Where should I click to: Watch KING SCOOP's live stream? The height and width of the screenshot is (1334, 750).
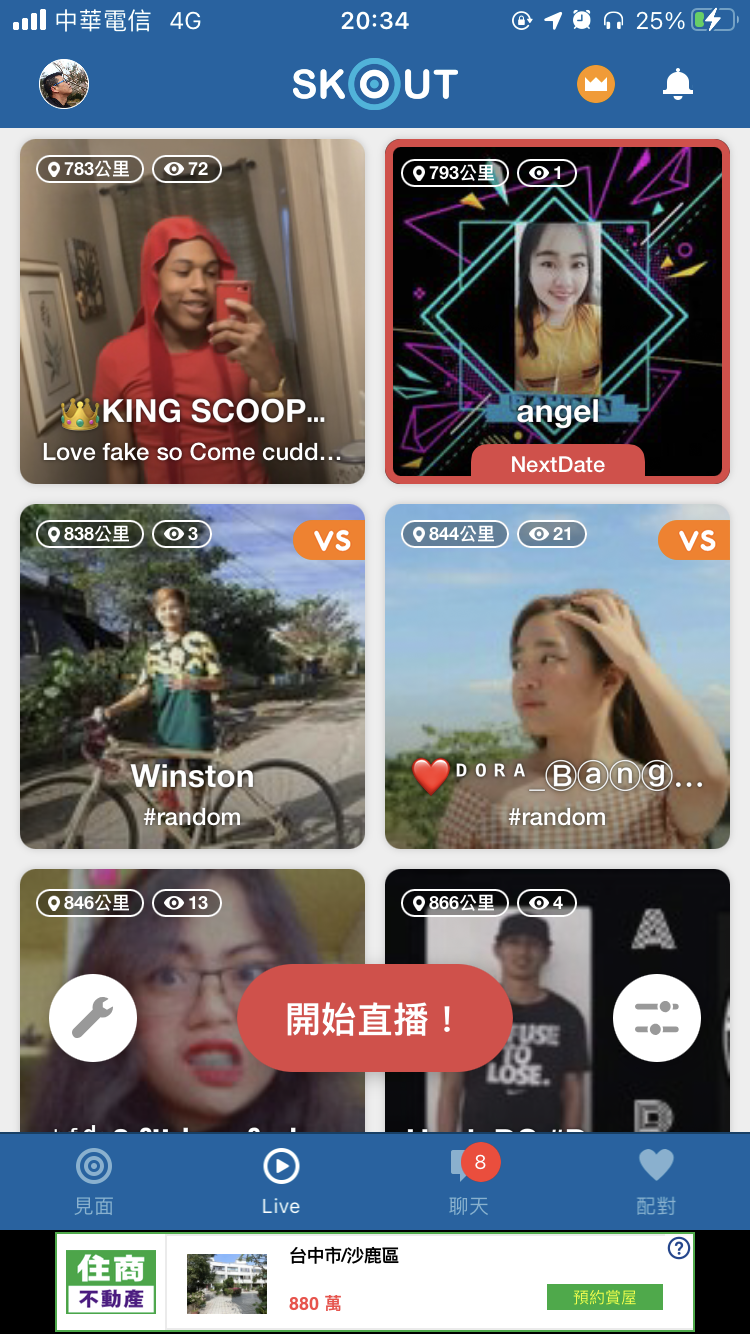[192, 311]
